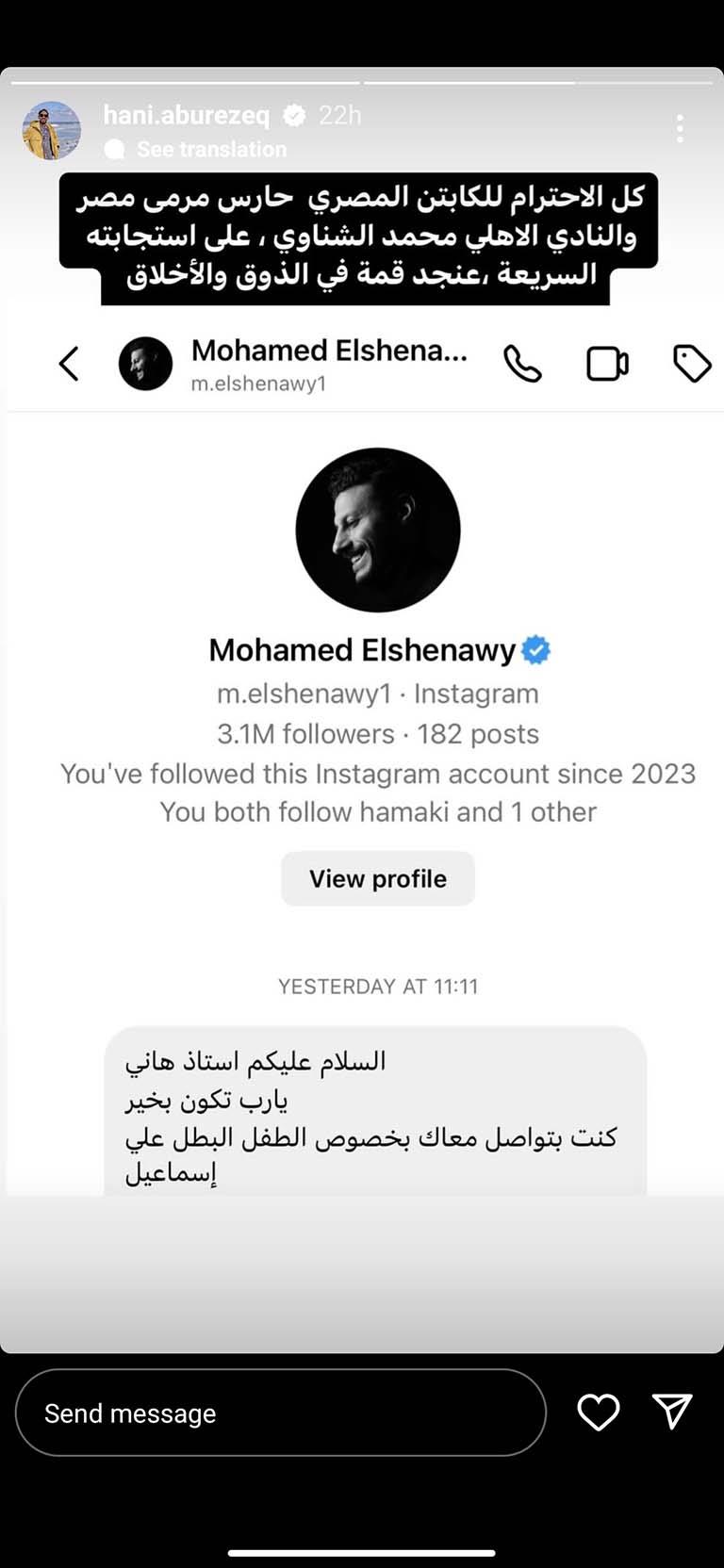Image resolution: width=724 pixels, height=1568 pixels.
Task: Tap the back arrow to leave the chat
Action: pos(69,364)
